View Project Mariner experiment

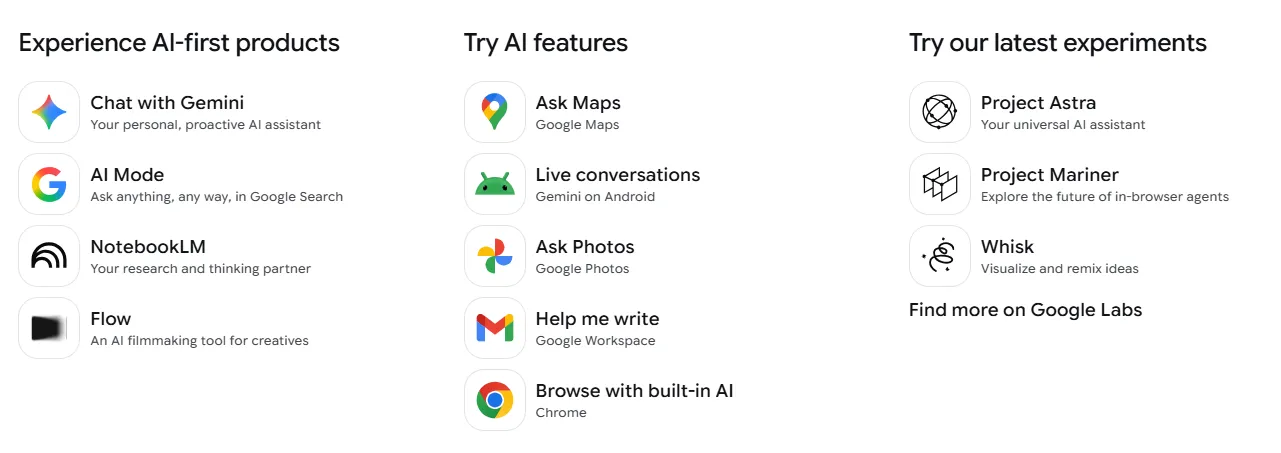tap(1049, 175)
